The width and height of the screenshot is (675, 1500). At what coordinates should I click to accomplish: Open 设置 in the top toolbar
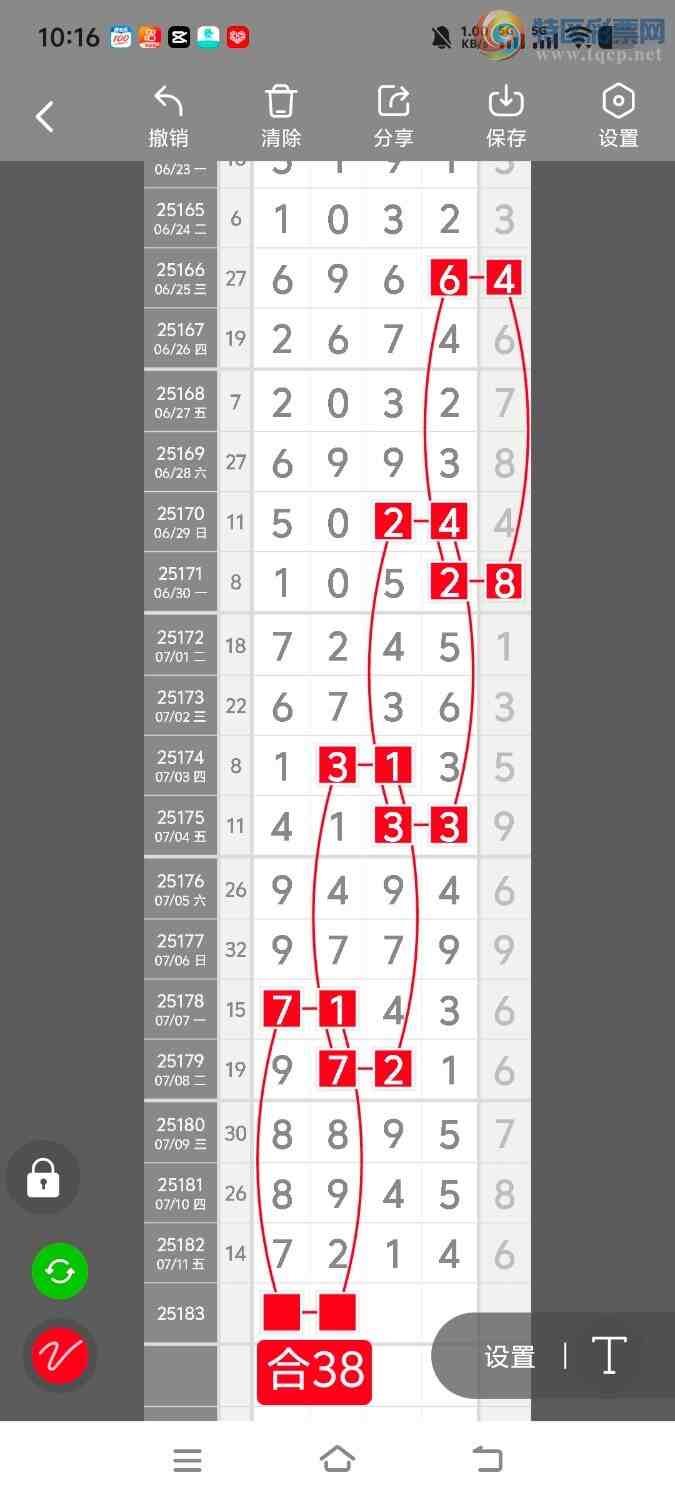[618, 117]
